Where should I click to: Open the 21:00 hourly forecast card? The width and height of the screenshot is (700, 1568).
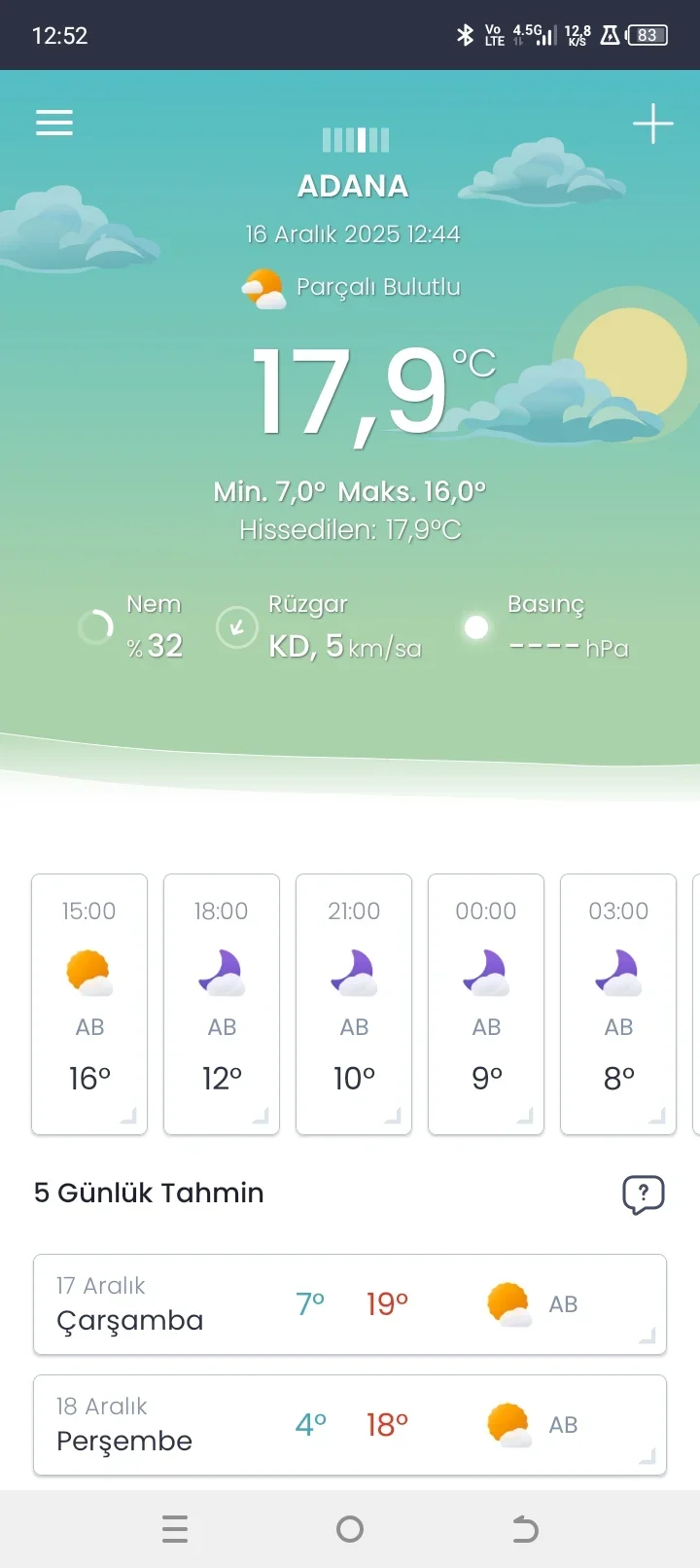(354, 1004)
